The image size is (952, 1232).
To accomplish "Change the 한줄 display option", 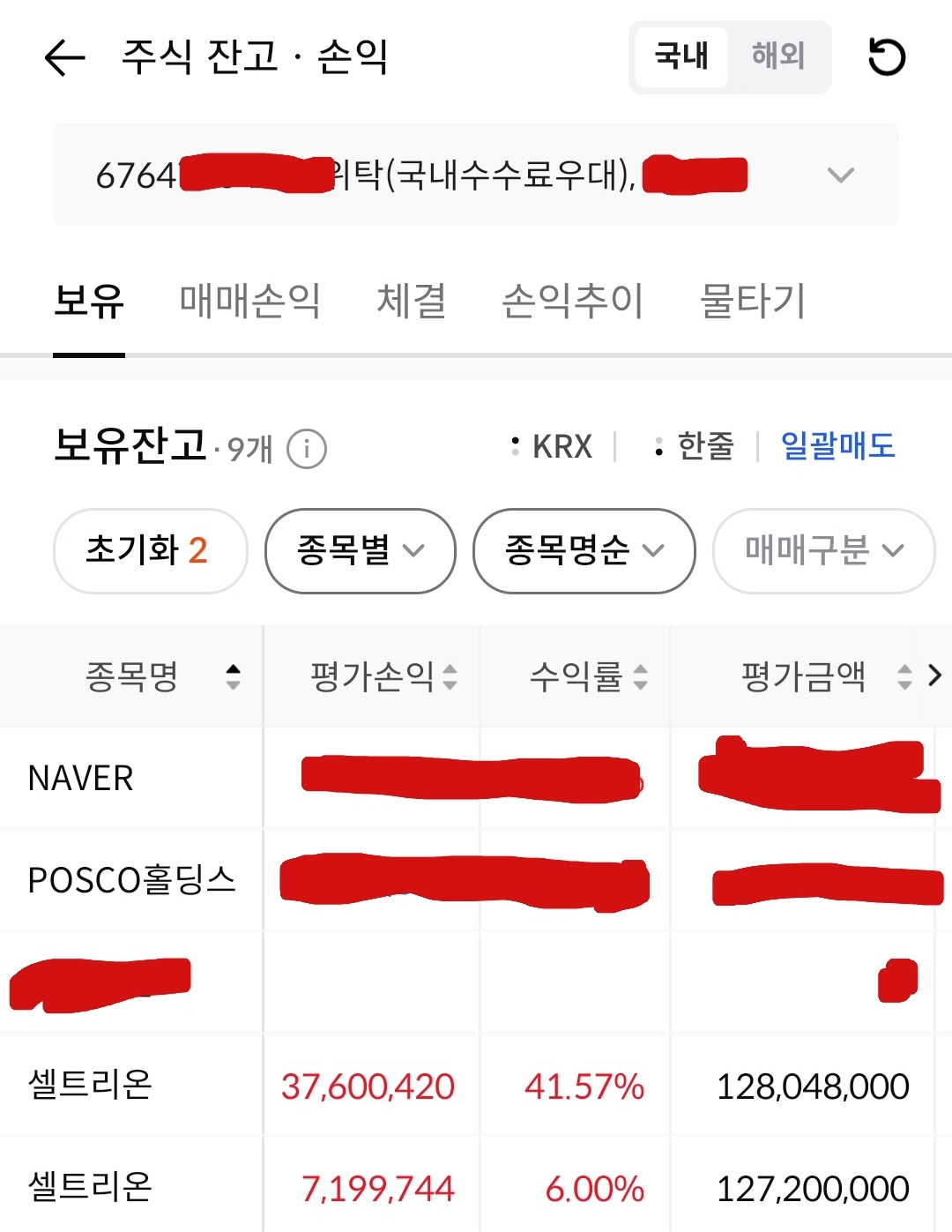I will click(x=695, y=446).
